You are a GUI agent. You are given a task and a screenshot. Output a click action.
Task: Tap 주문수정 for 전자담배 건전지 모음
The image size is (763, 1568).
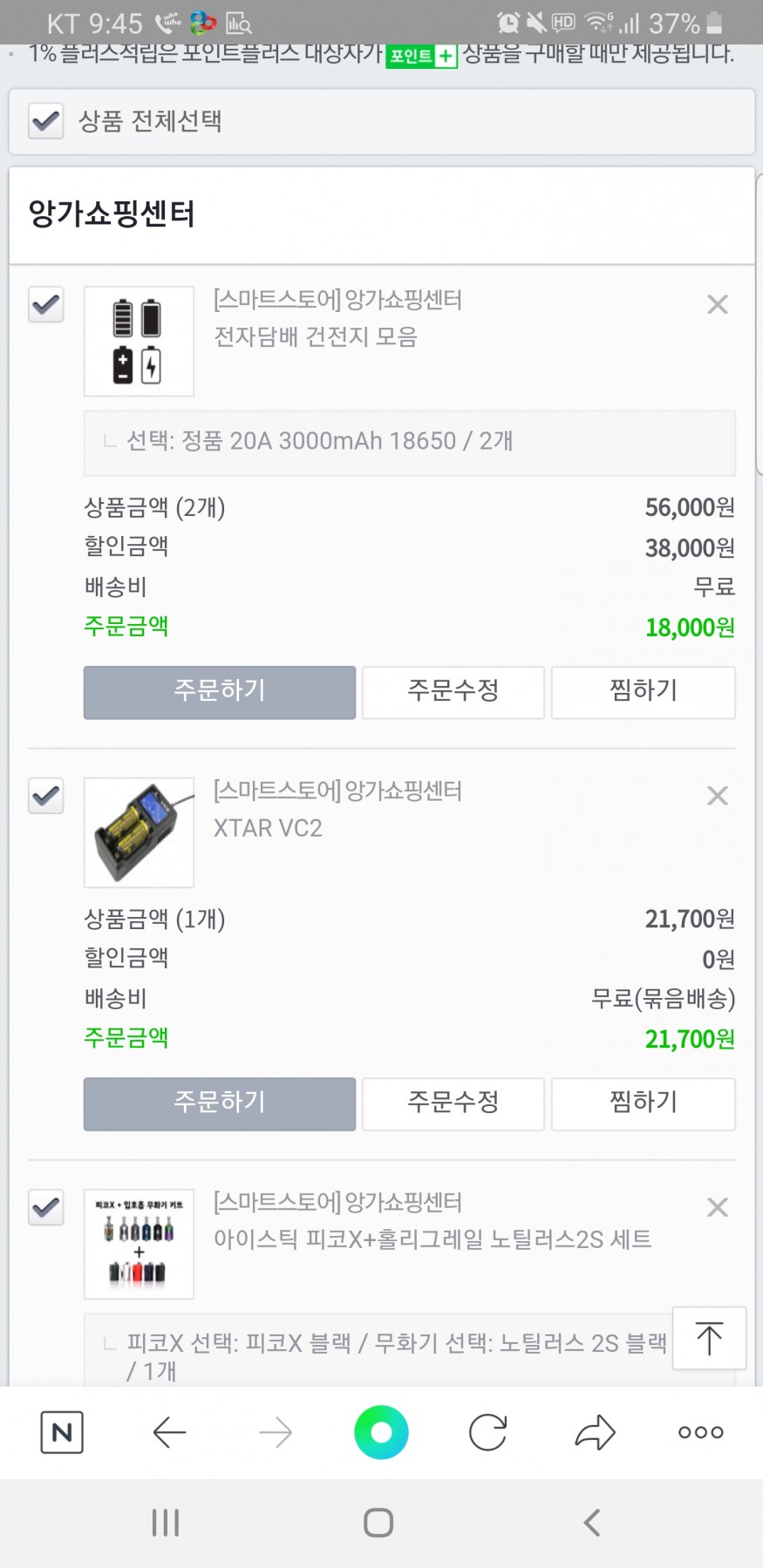pyautogui.click(x=453, y=692)
